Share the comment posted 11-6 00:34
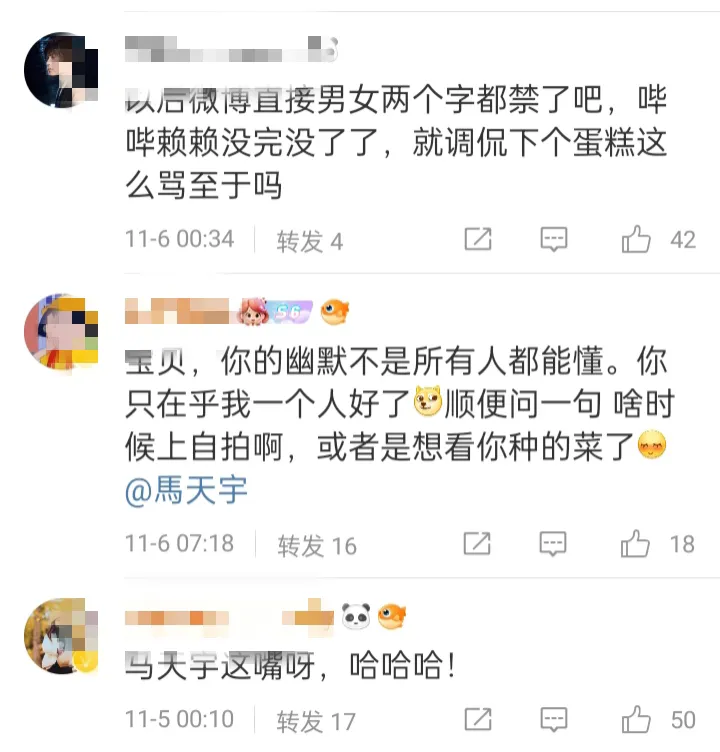Screen dimensions: 720x752 click(x=478, y=240)
